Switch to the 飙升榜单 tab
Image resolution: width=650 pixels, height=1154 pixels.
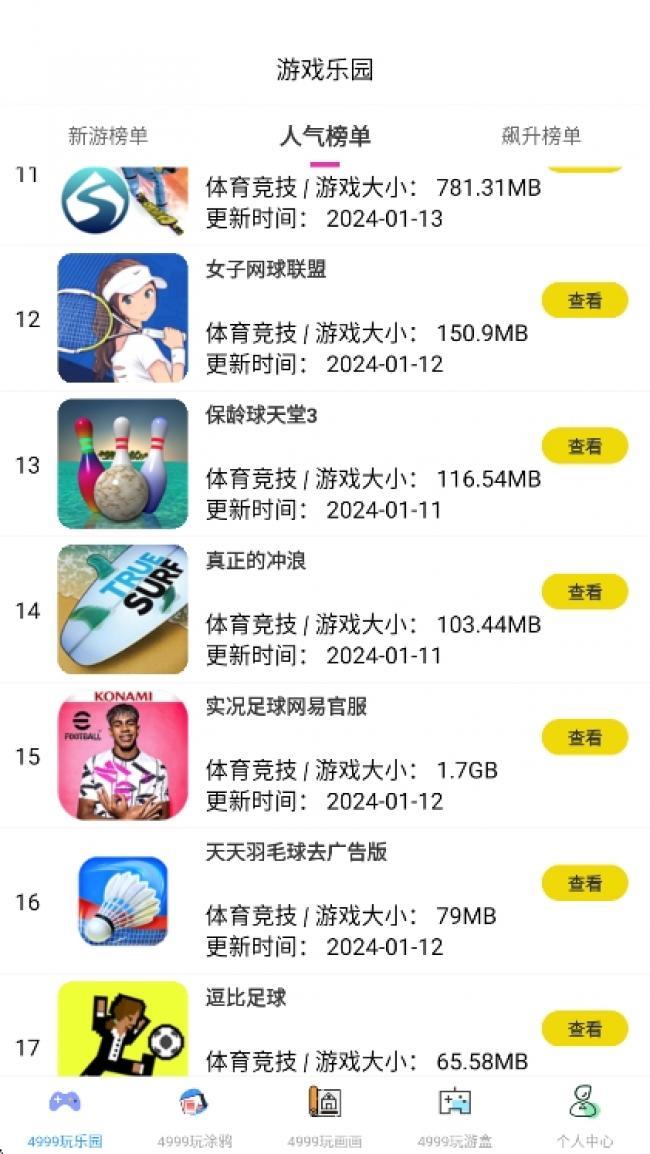pyautogui.click(x=541, y=136)
